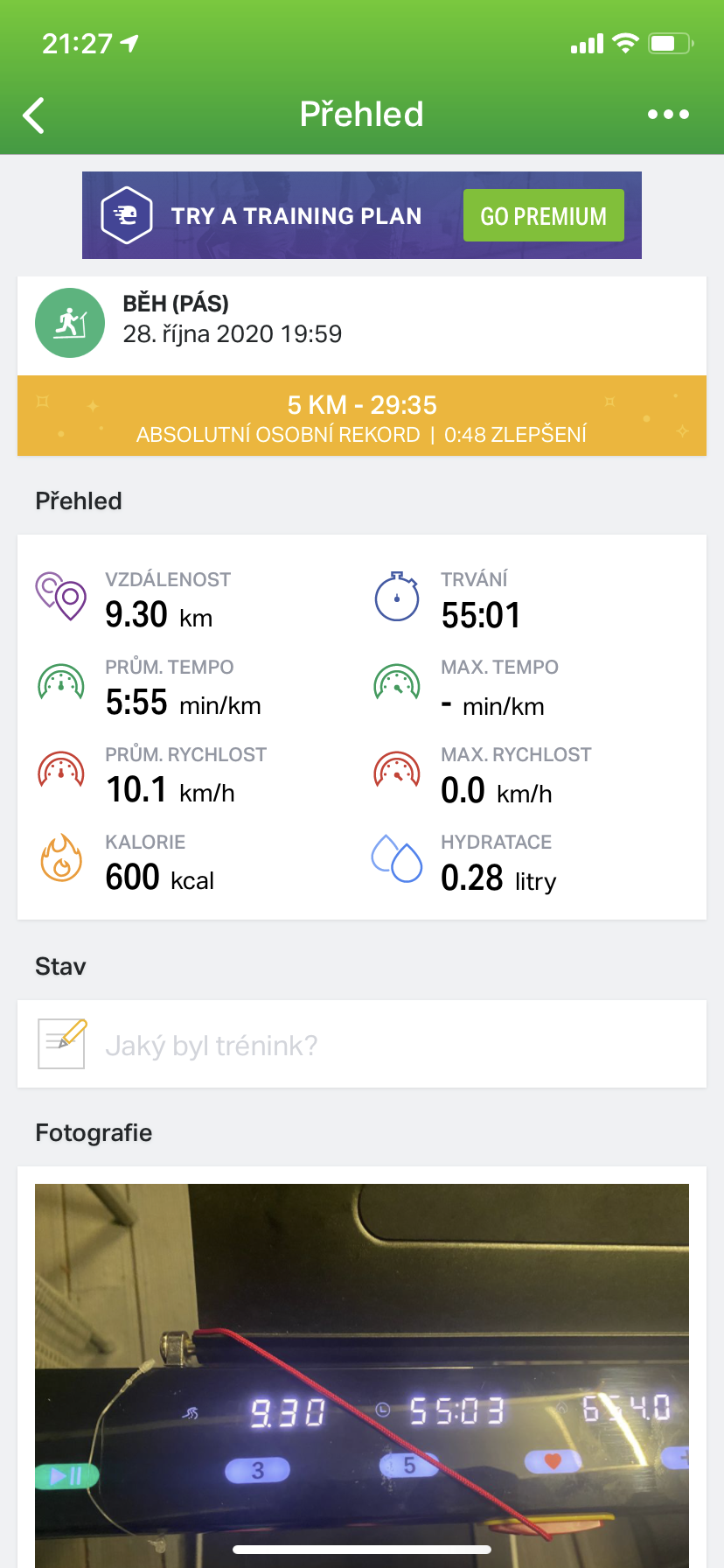
Task: Open the 5 KM personal record banner
Action: coord(362,416)
